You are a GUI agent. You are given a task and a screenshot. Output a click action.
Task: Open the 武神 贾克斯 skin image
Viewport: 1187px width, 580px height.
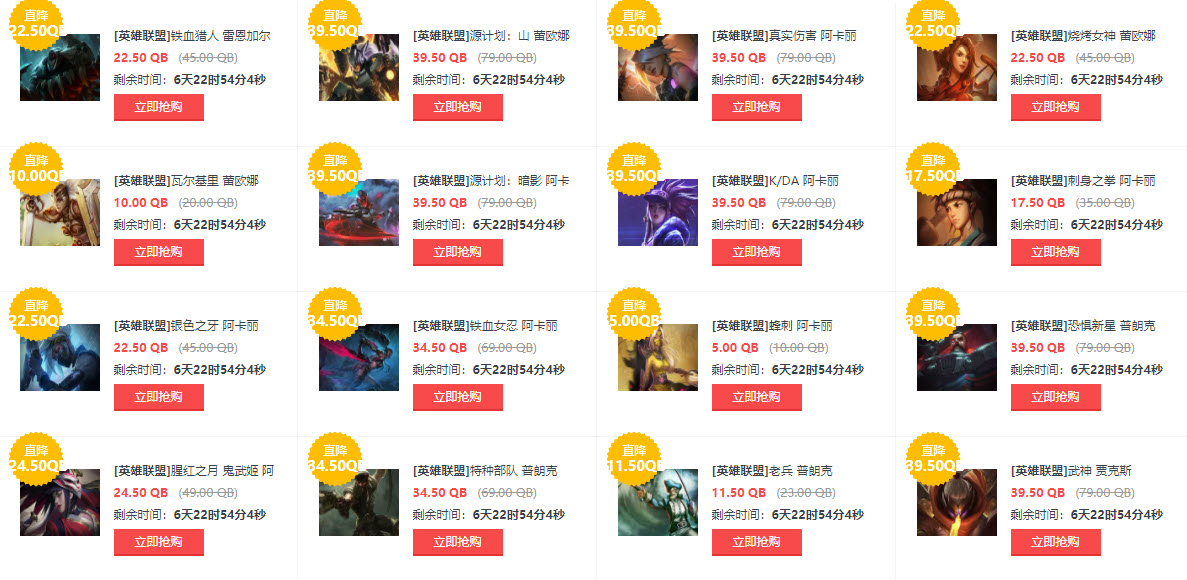(957, 503)
